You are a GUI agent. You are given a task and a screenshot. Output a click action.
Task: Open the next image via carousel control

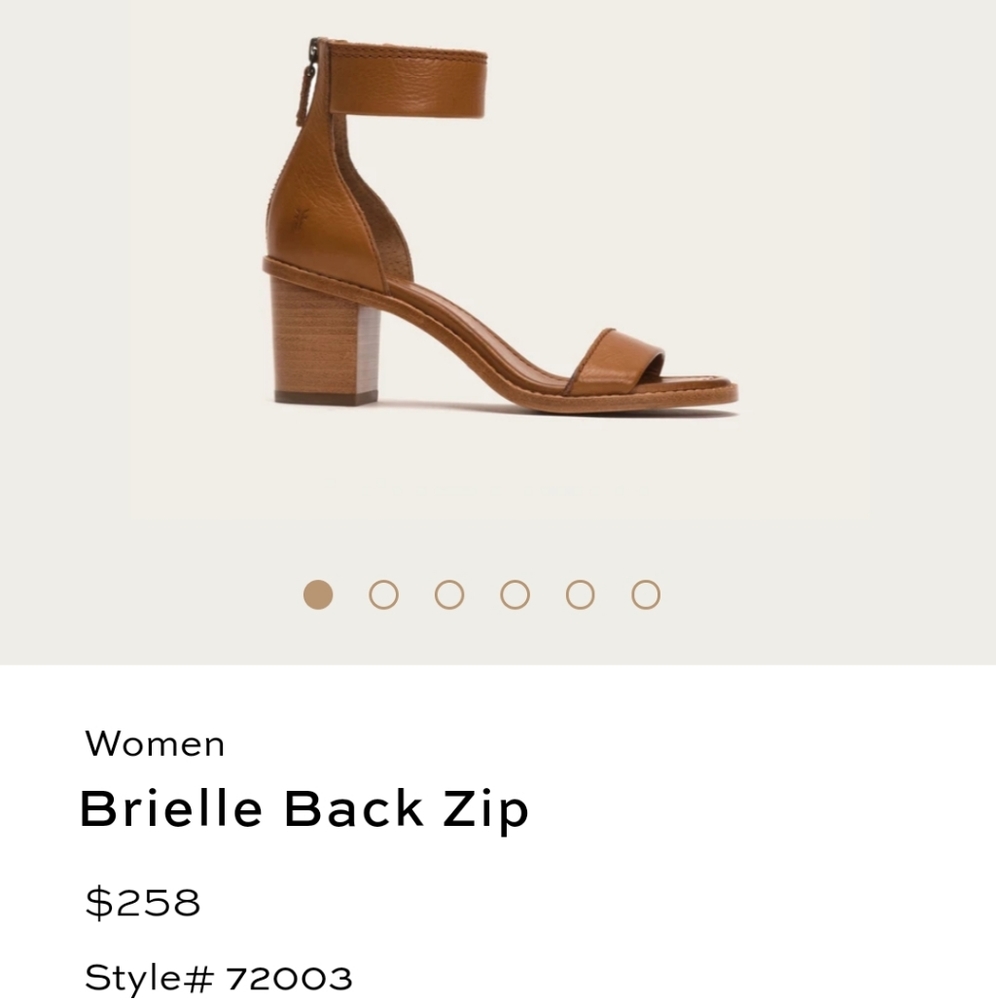coord(383,593)
